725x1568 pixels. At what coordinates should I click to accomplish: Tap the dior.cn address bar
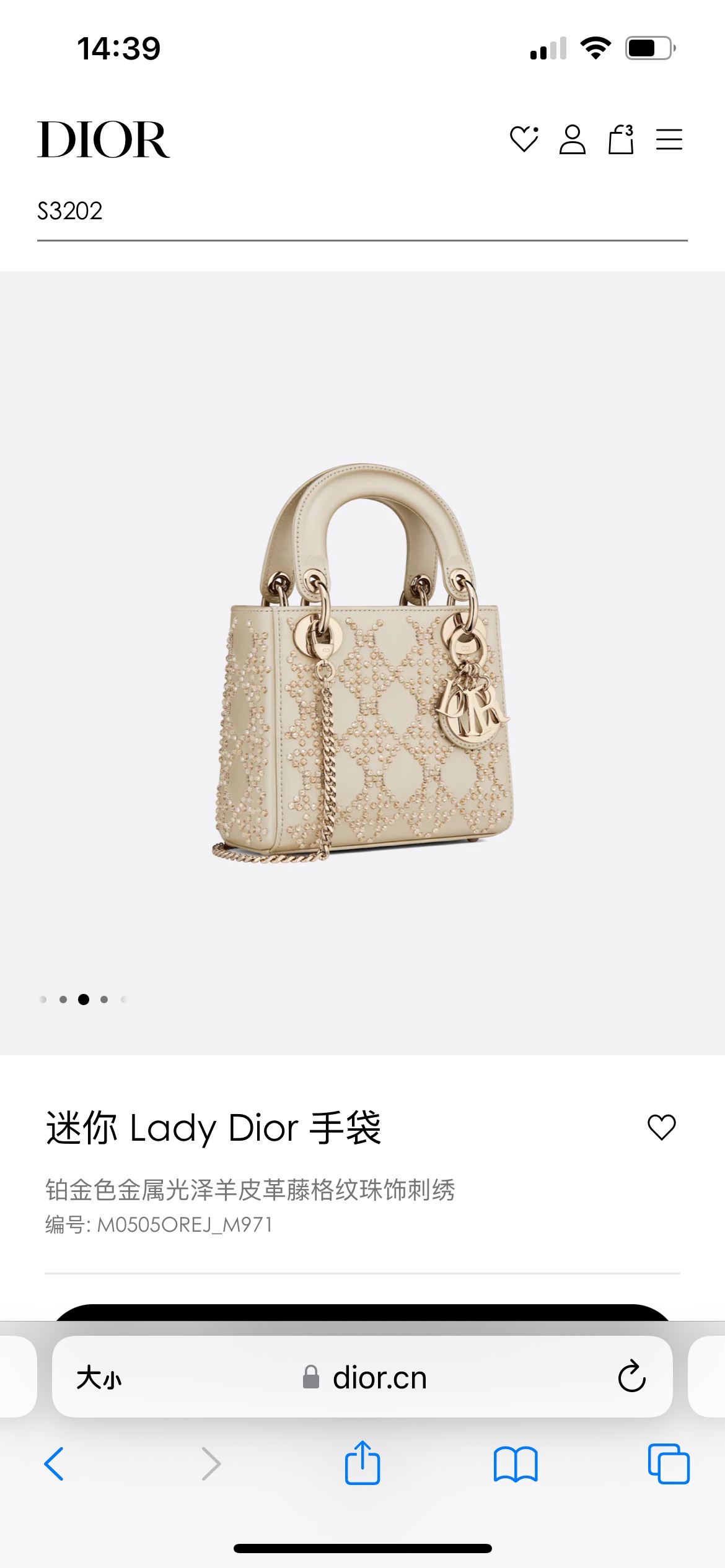(x=378, y=1378)
